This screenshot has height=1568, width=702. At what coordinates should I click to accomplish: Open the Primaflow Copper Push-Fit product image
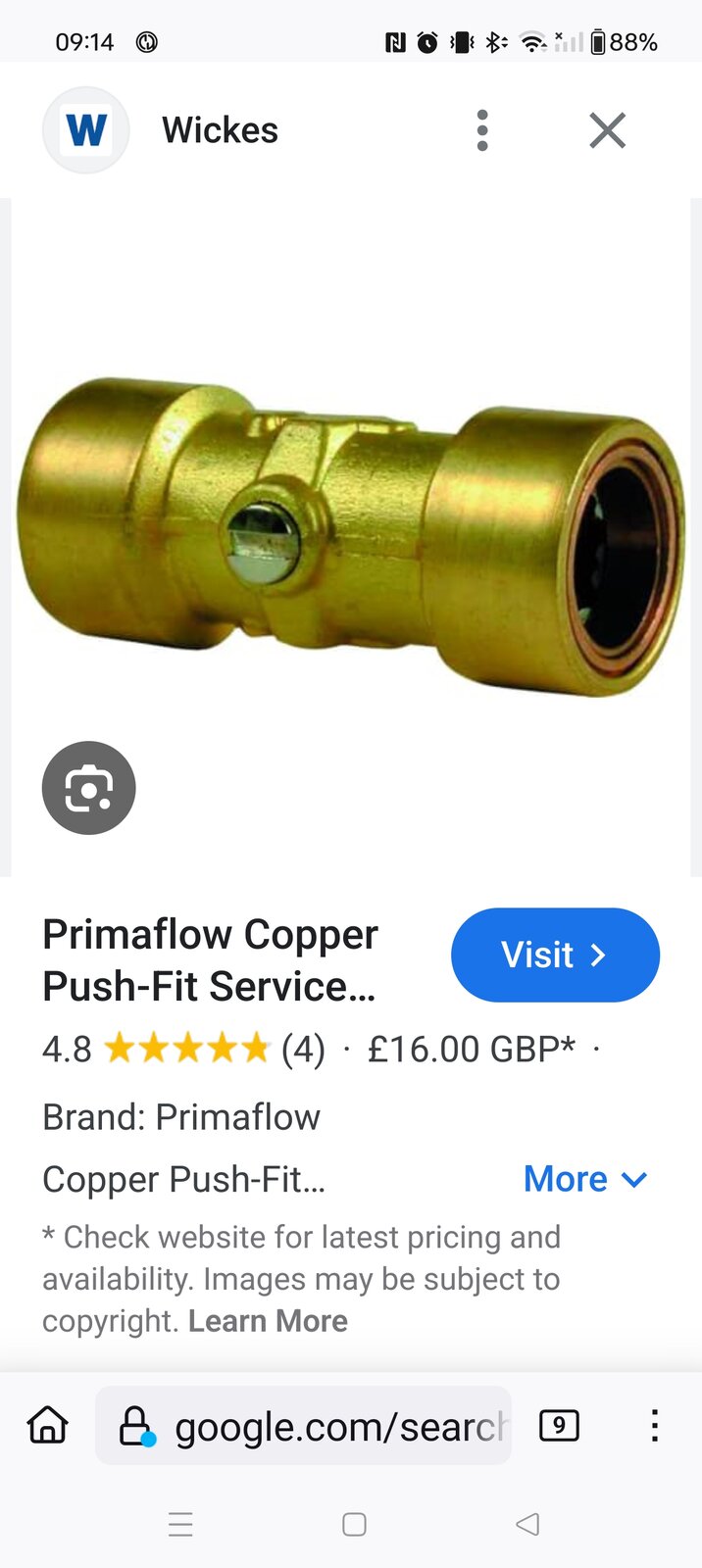click(351, 537)
